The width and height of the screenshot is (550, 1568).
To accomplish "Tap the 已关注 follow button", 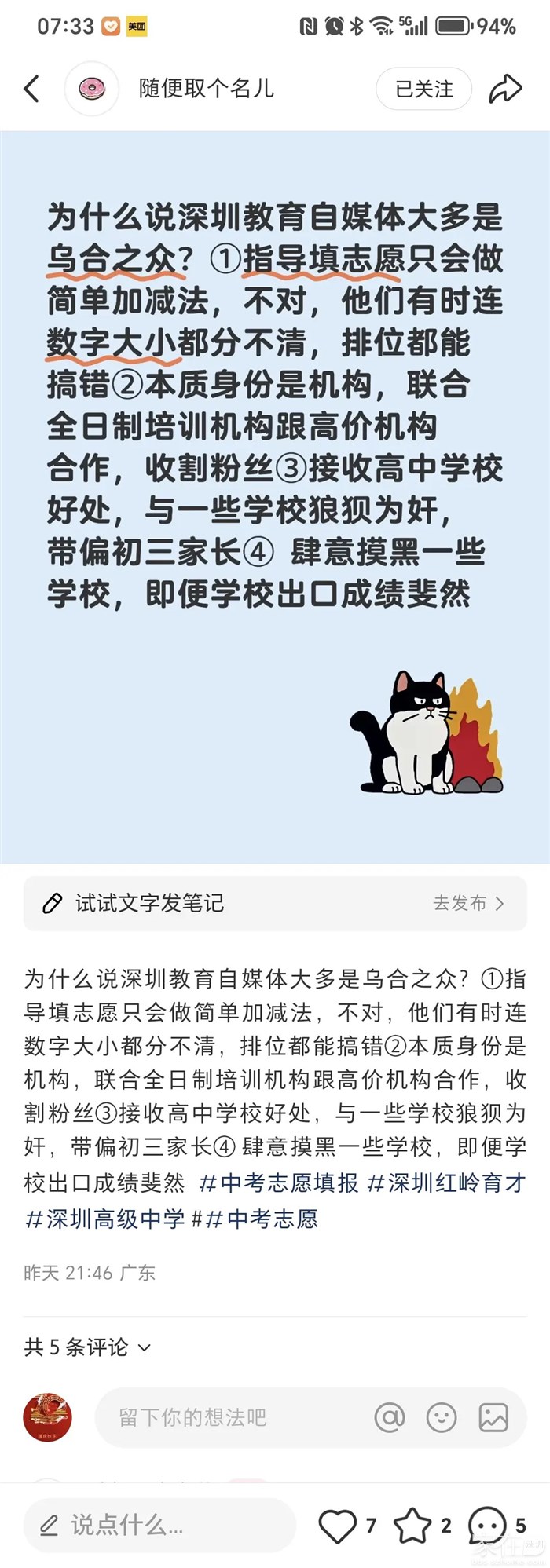I will pyautogui.click(x=423, y=90).
